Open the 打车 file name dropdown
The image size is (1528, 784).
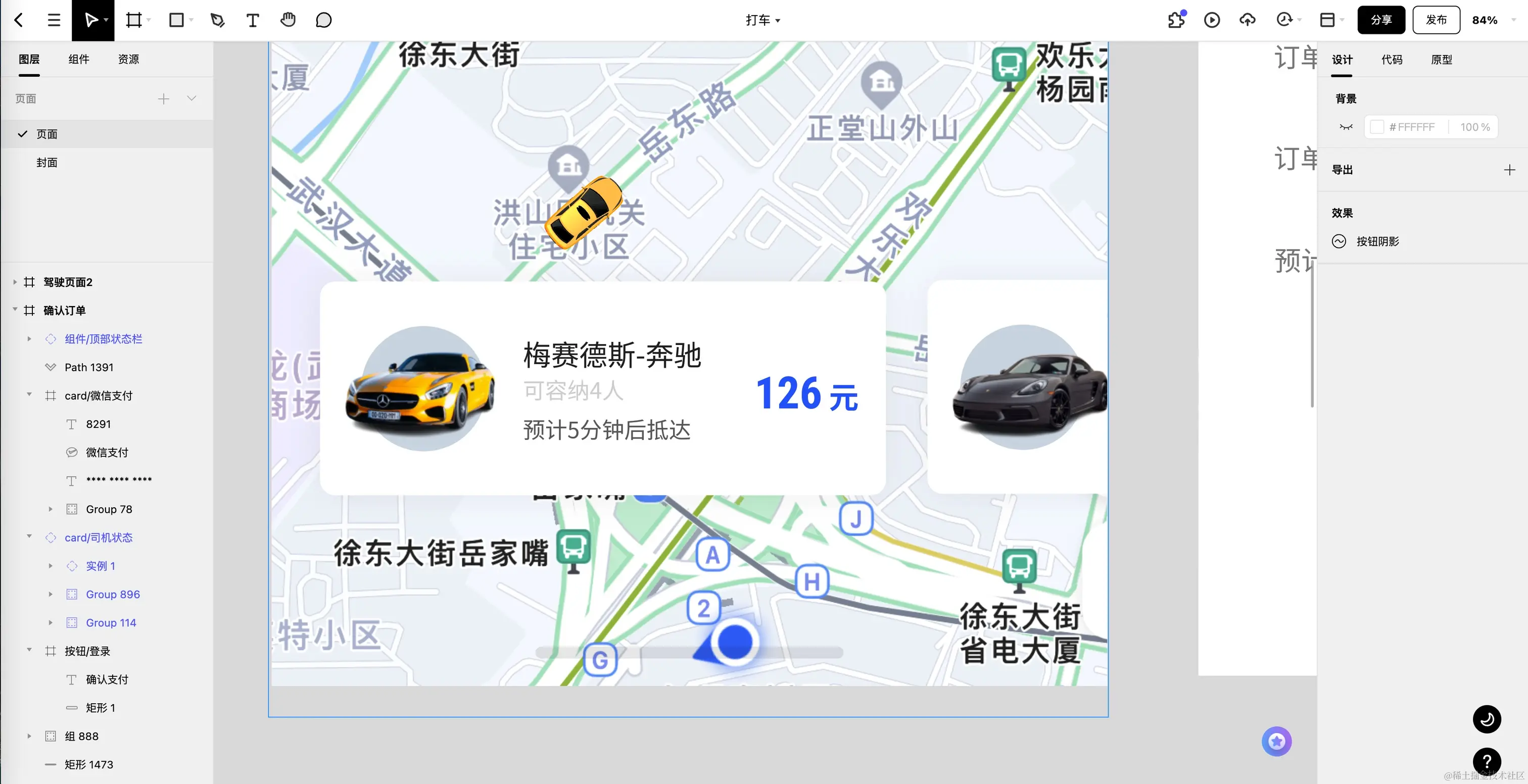(x=763, y=20)
